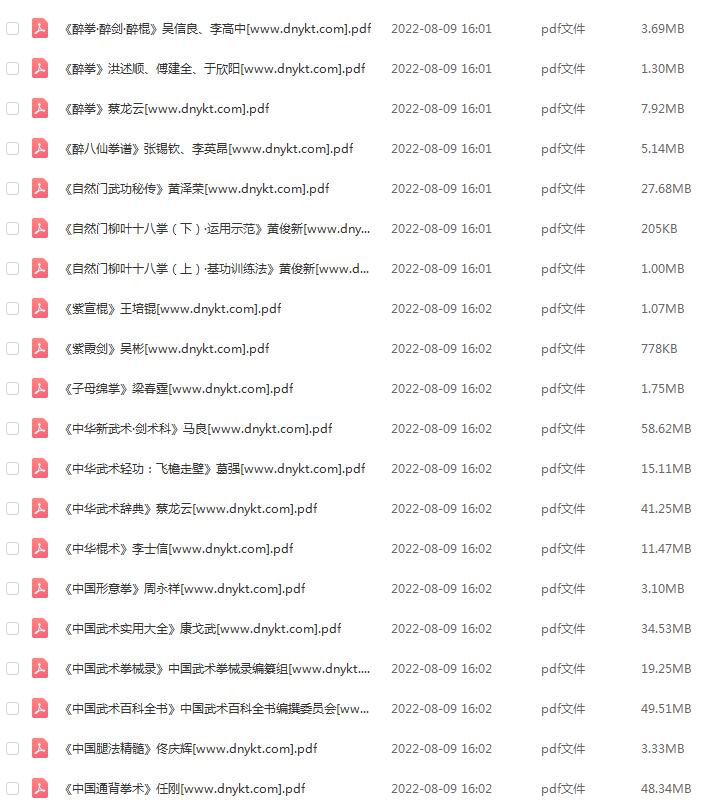Open 《自然门柳叶十八掌(上)·基功训练法》 file

(x=216, y=269)
